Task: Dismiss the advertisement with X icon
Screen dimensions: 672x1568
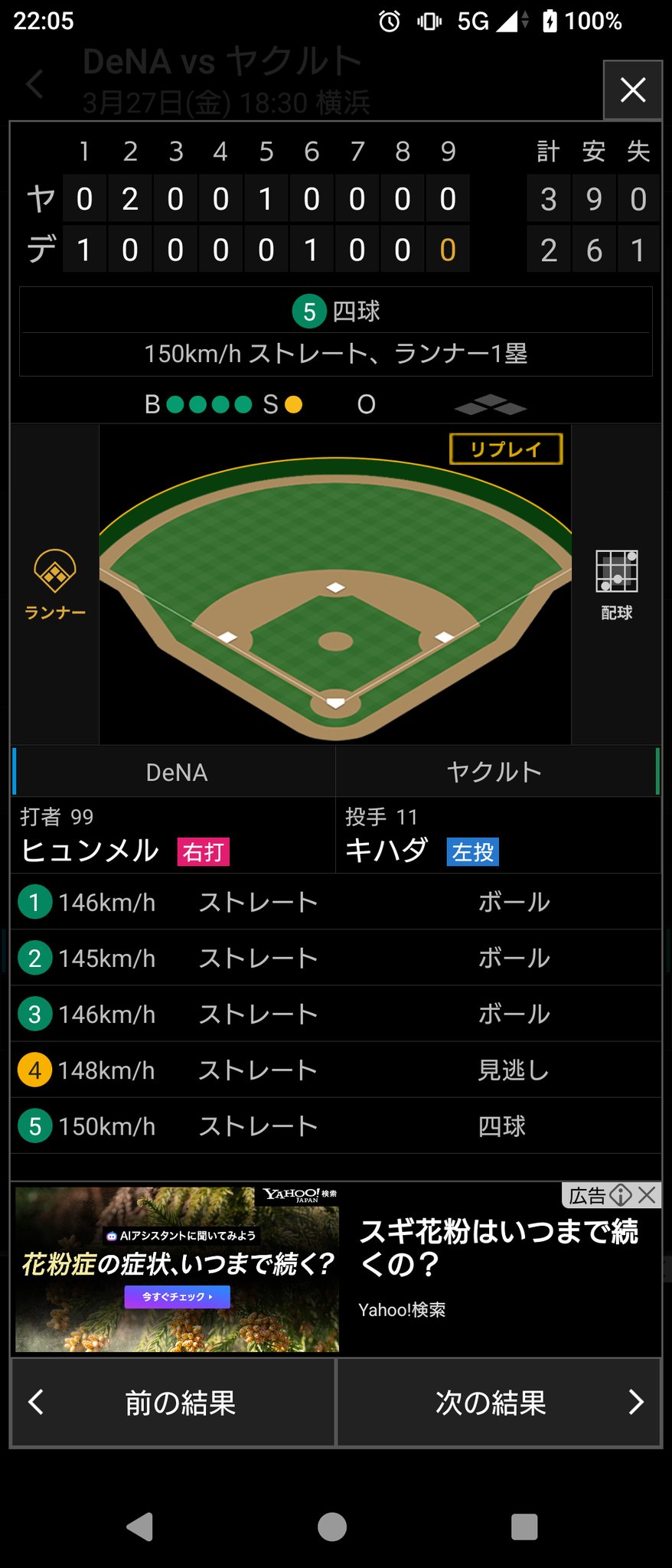Action: click(x=648, y=1195)
